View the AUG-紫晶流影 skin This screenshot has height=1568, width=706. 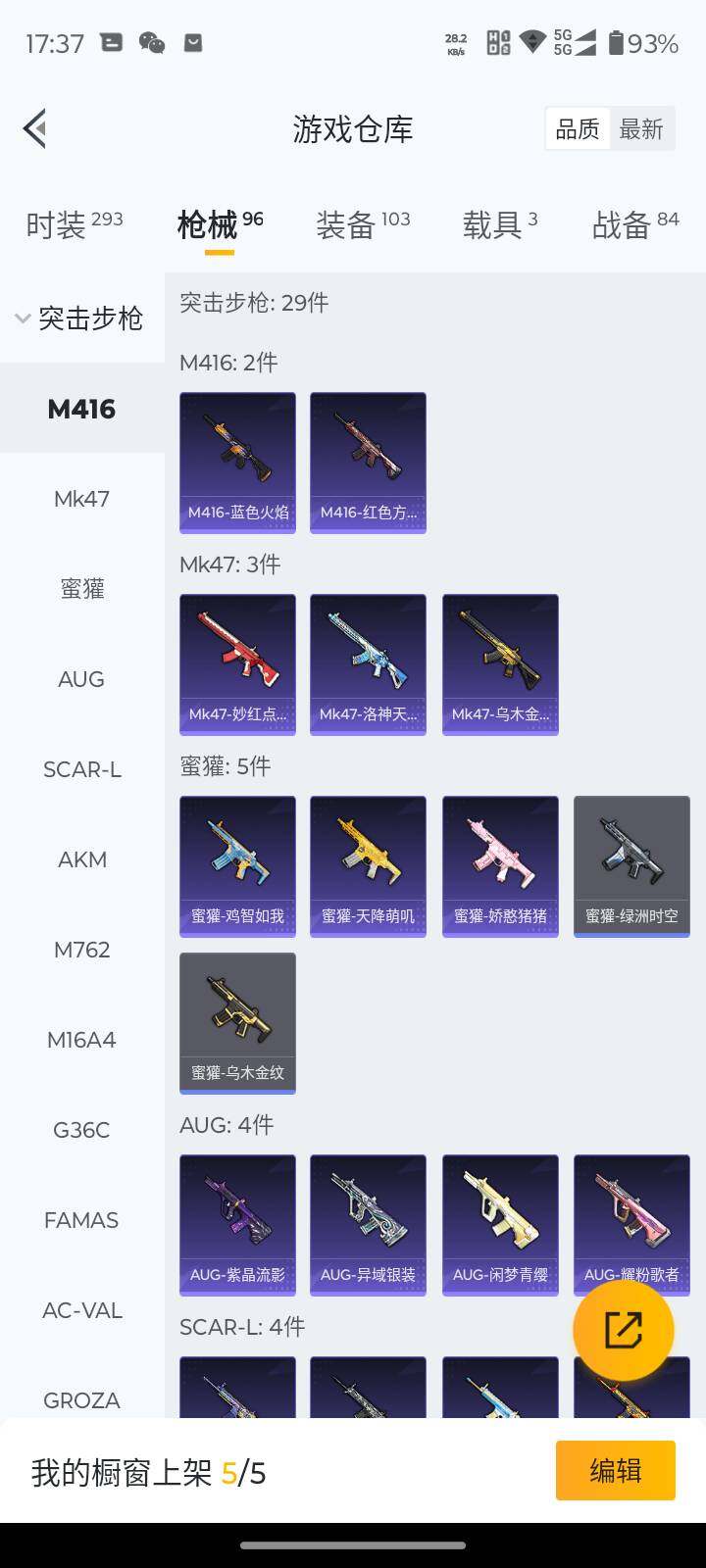(237, 1224)
